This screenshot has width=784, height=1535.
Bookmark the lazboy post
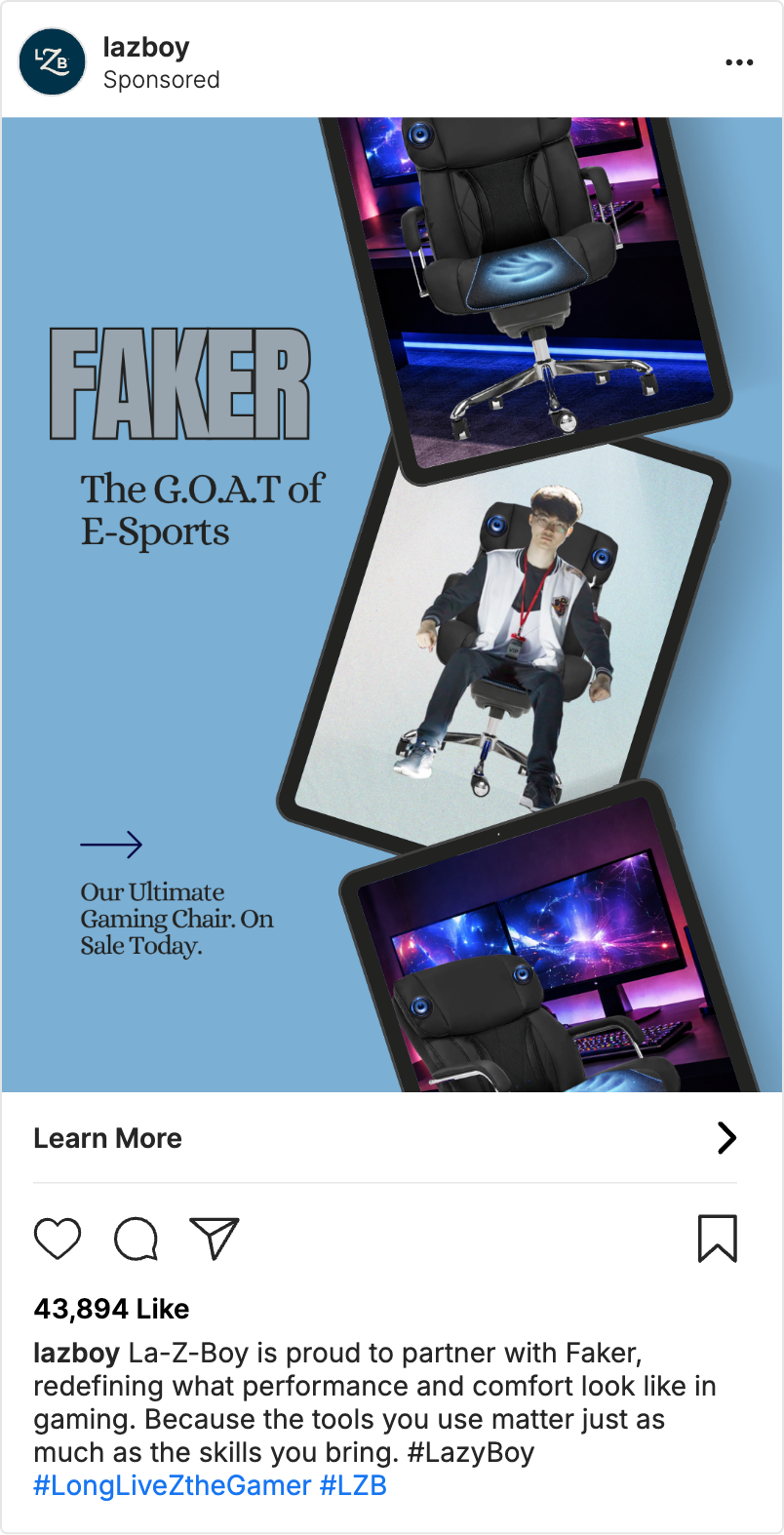718,1239
